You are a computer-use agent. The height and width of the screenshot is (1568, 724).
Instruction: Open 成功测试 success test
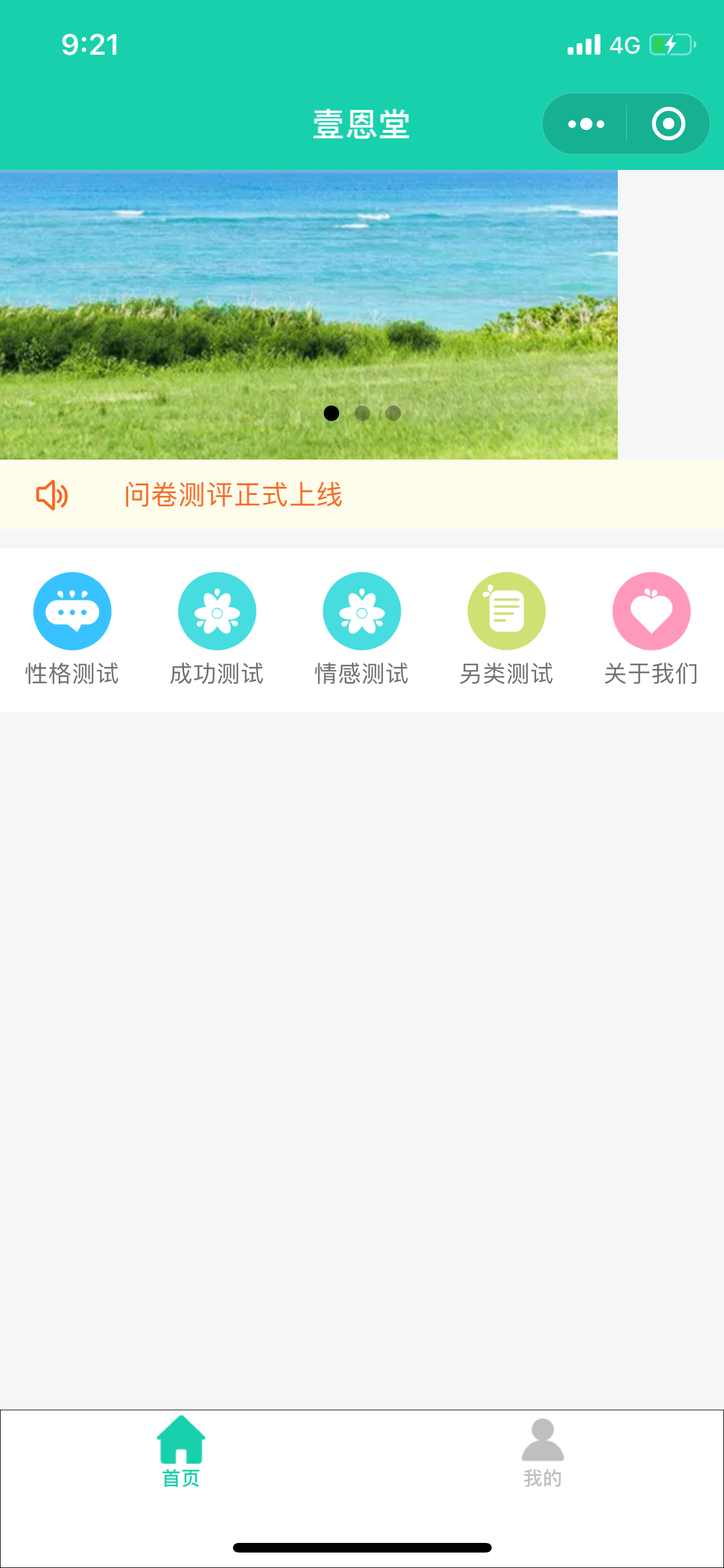(x=217, y=629)
